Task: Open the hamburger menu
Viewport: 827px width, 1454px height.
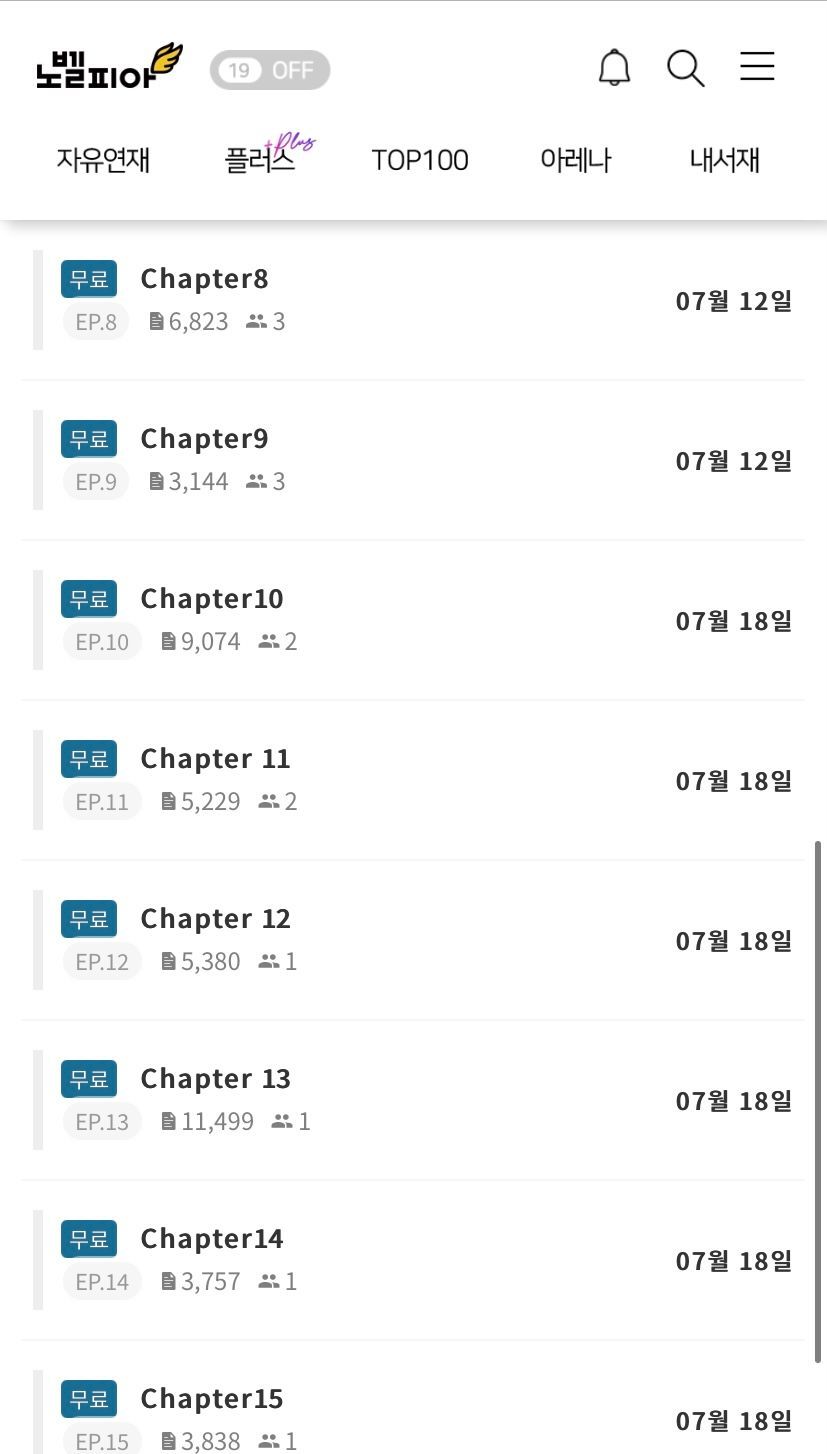Action: point(757,67)
